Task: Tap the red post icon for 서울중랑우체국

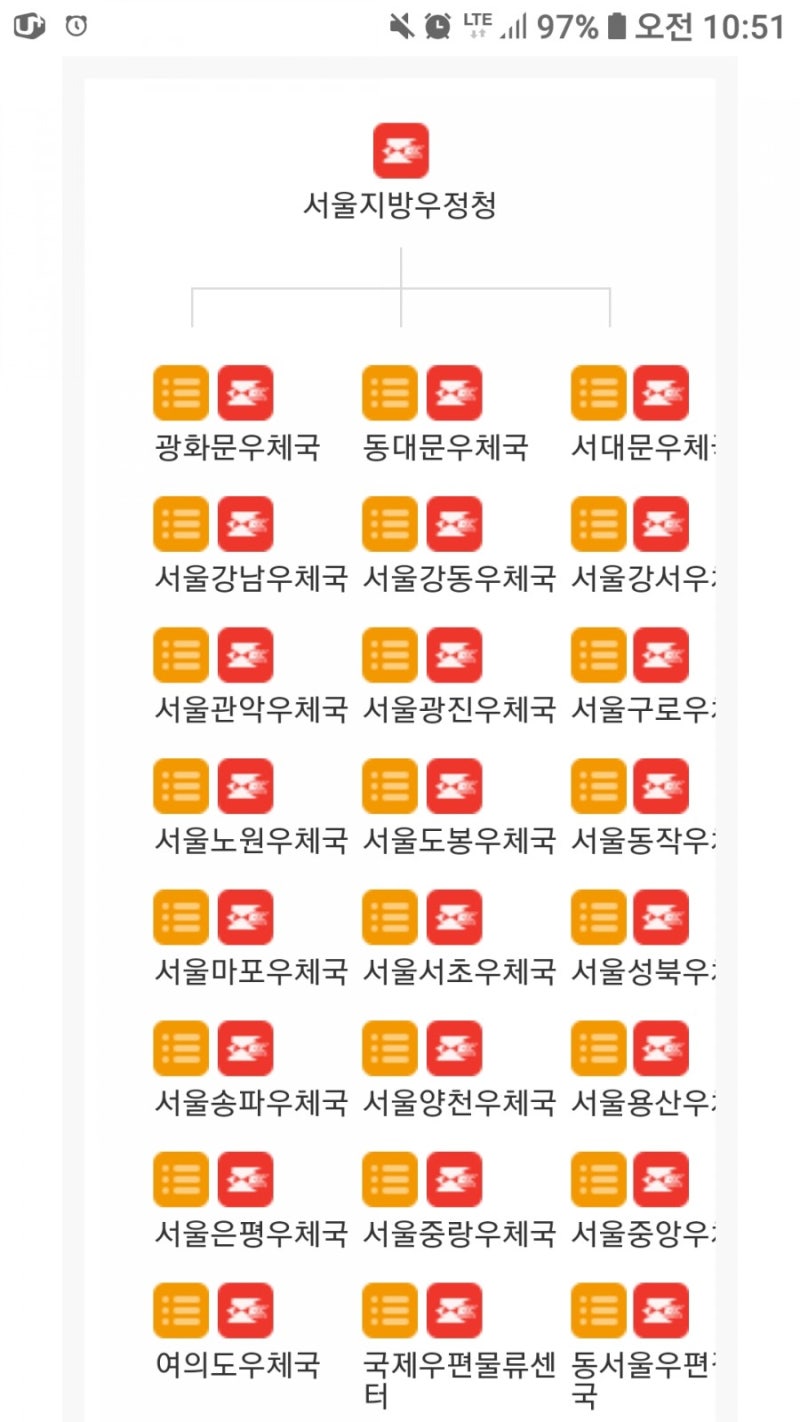Action: (x=454, y=1179)
